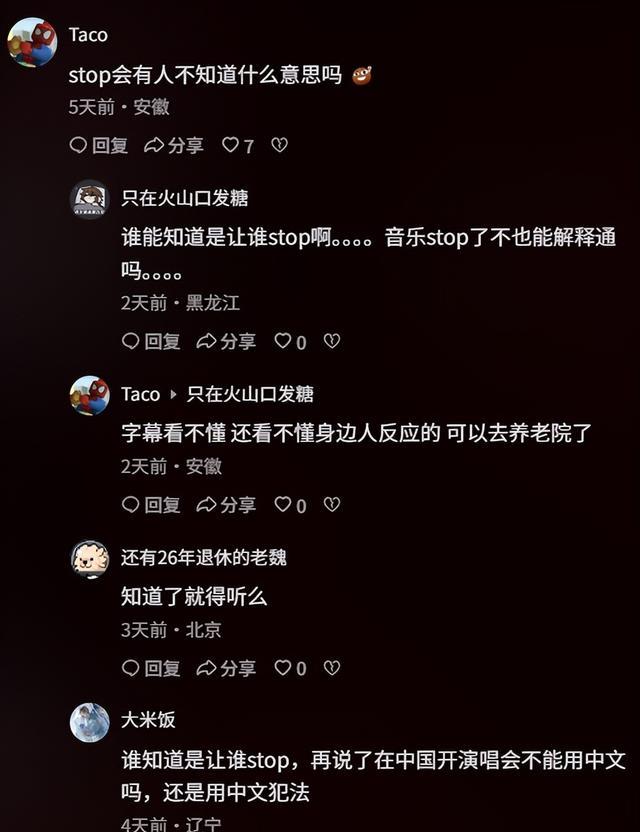Open the username 大米饭
The image size is (640, 832).
point(148,720)
